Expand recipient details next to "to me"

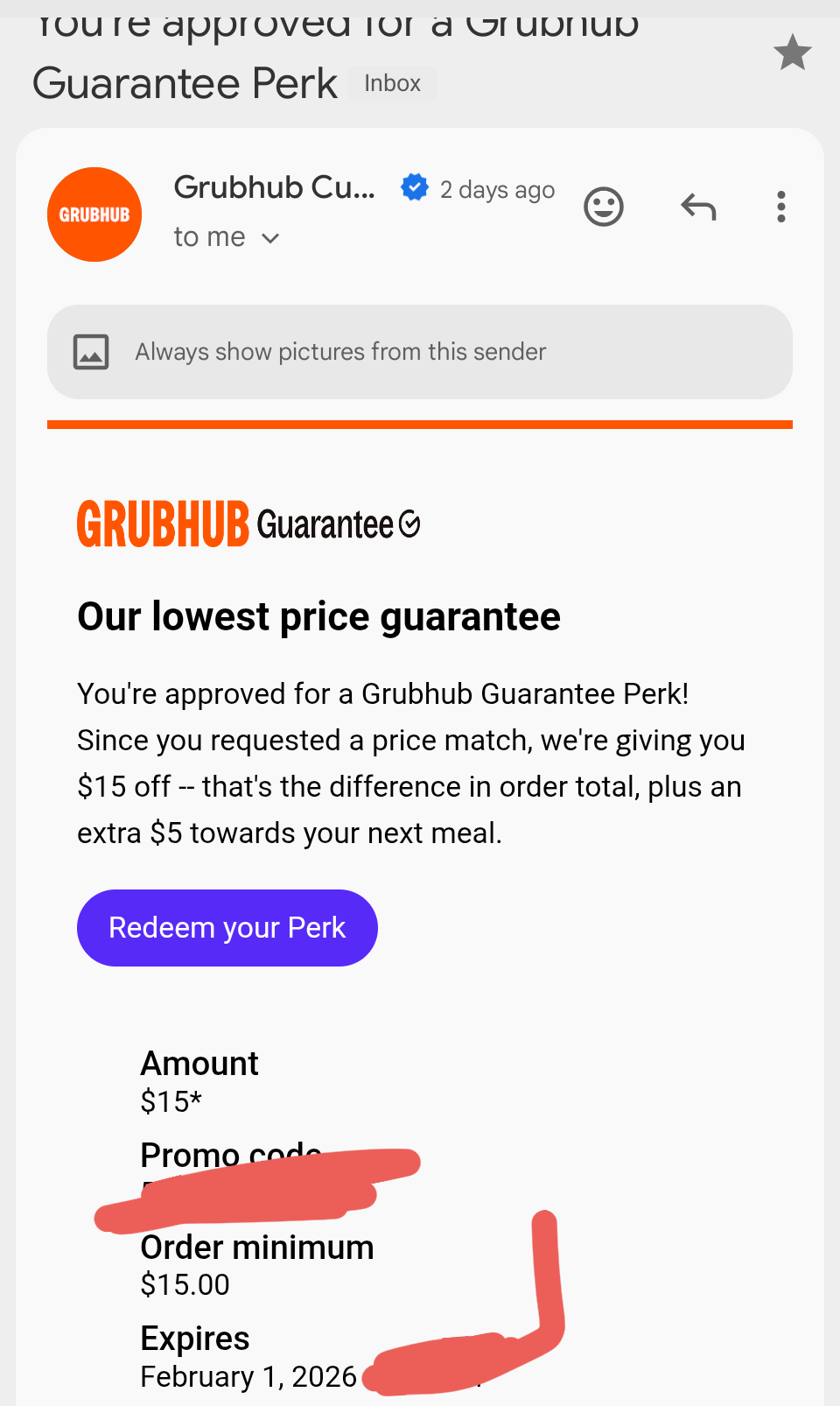coord(270,238)
